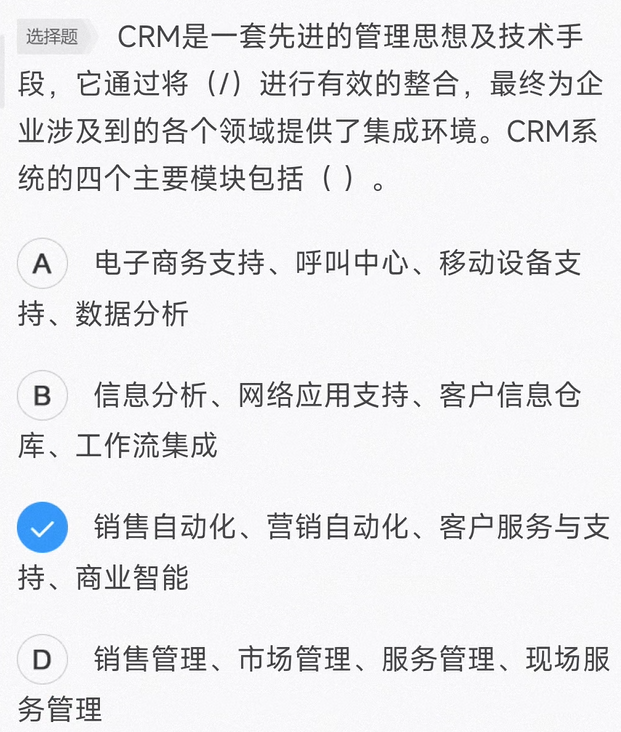Pick option D 销售管理、市场管理
The height and width of the screenshot is (732, 621).
[42, 660]
